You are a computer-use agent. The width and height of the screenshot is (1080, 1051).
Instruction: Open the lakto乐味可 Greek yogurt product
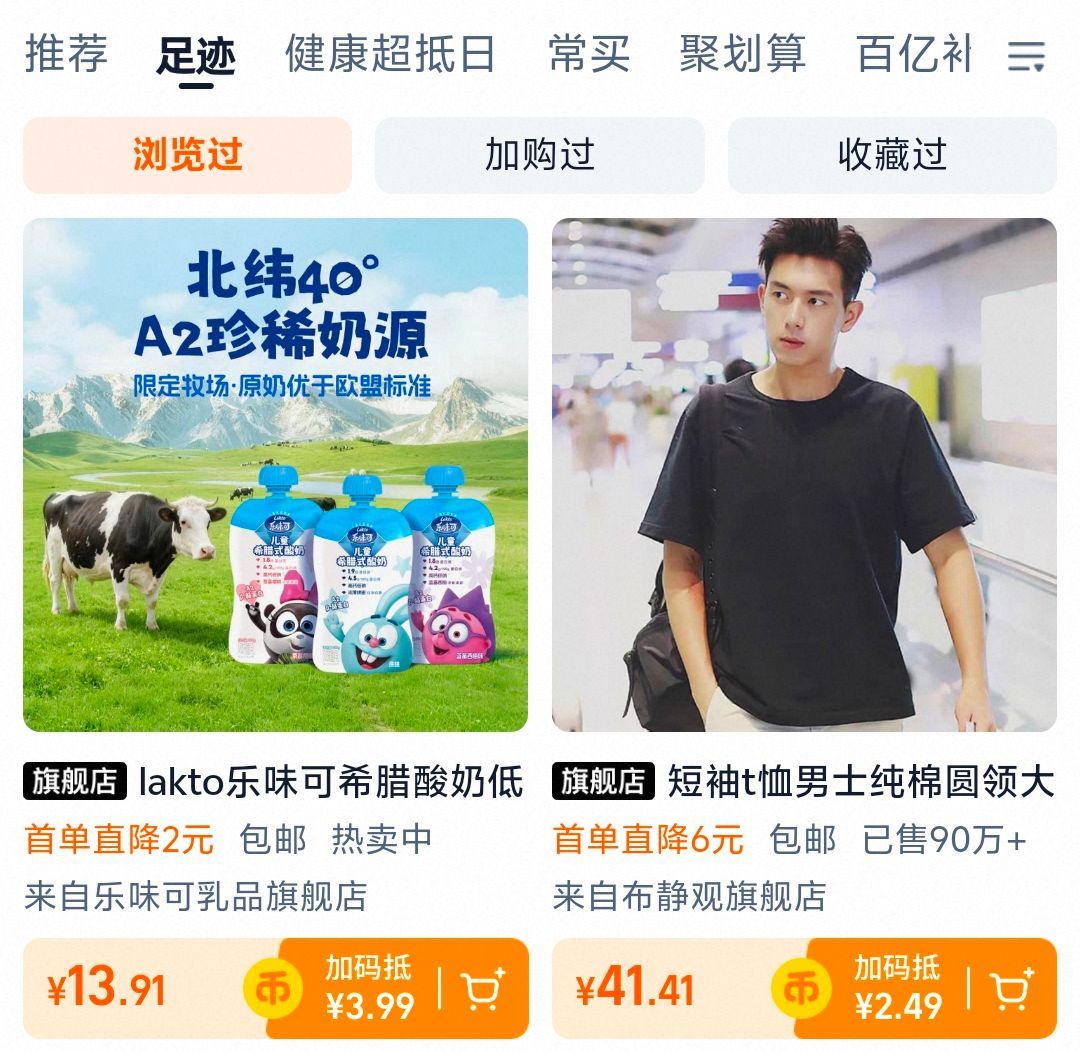tap(275, 475)
